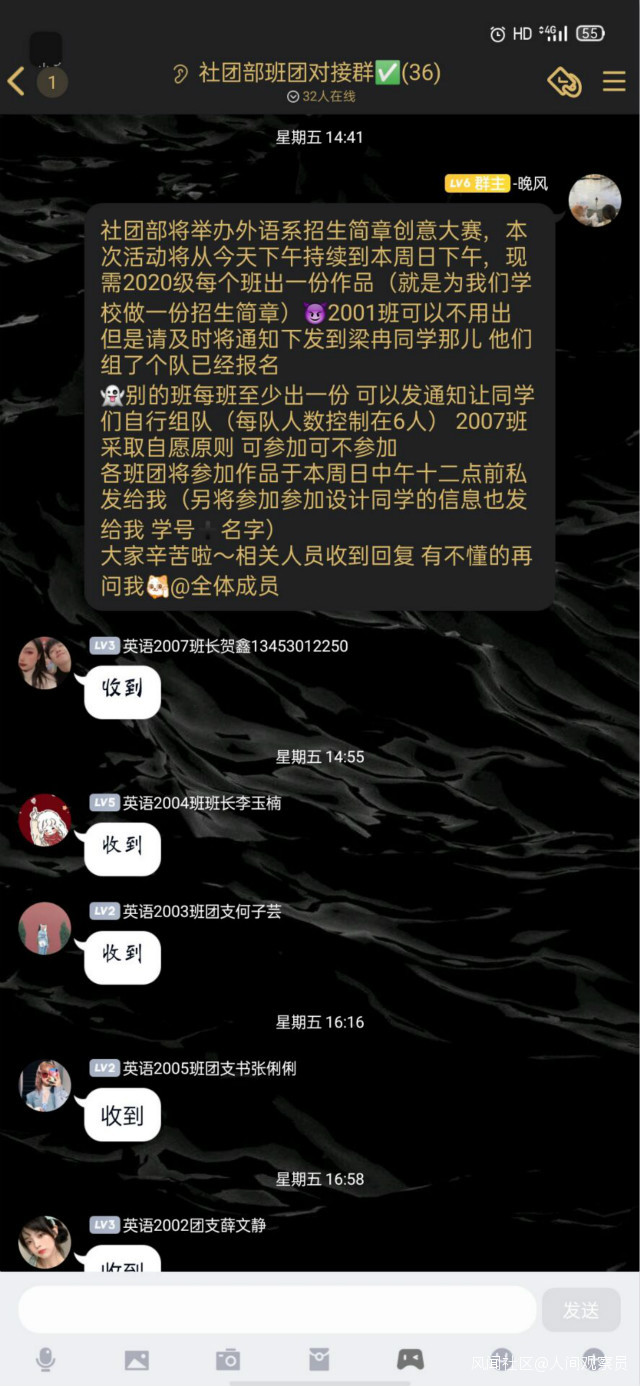Open avatar of 英语2003班团支何子芸
This screenshot has width=640, height=1386.
click(45, 928)
